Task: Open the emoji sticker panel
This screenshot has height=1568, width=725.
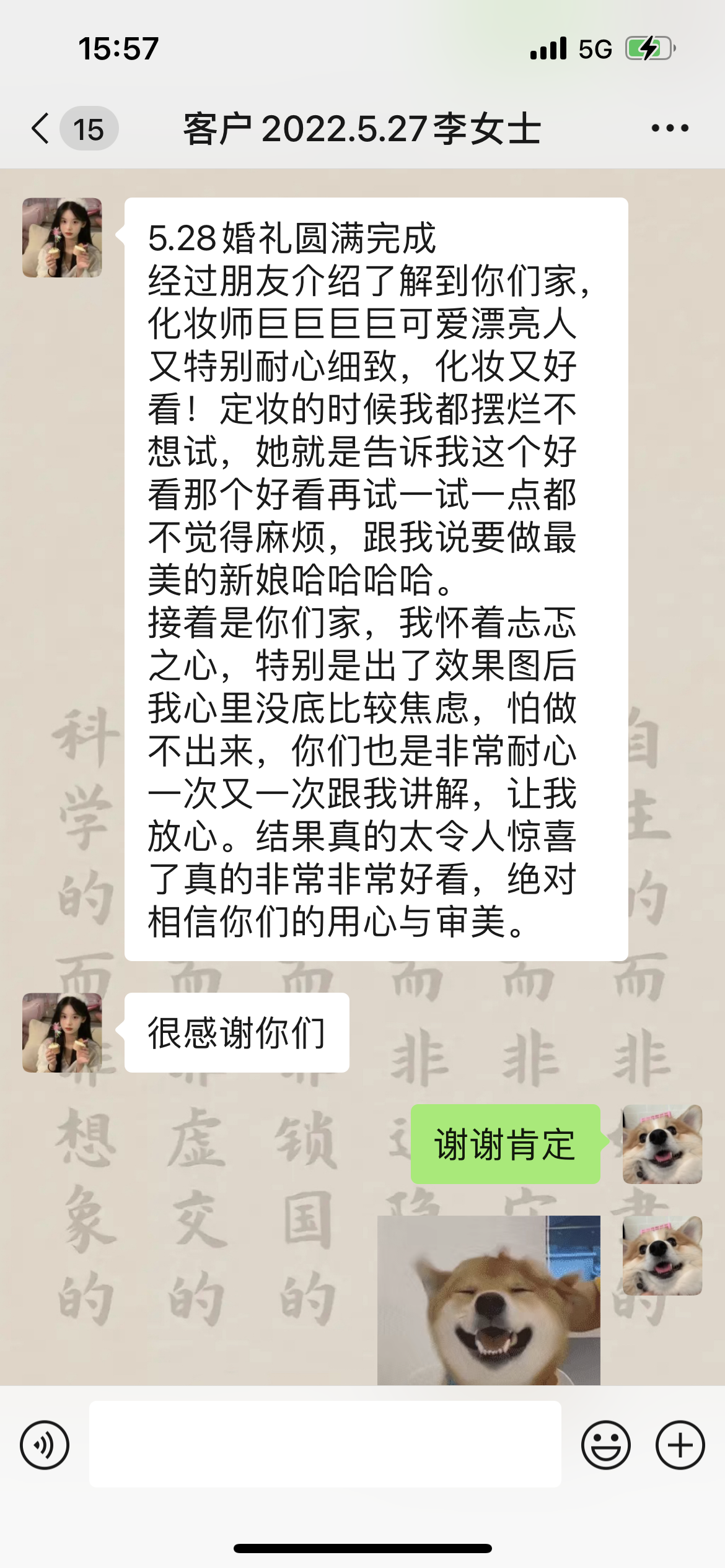Action: pos(605,1445)
